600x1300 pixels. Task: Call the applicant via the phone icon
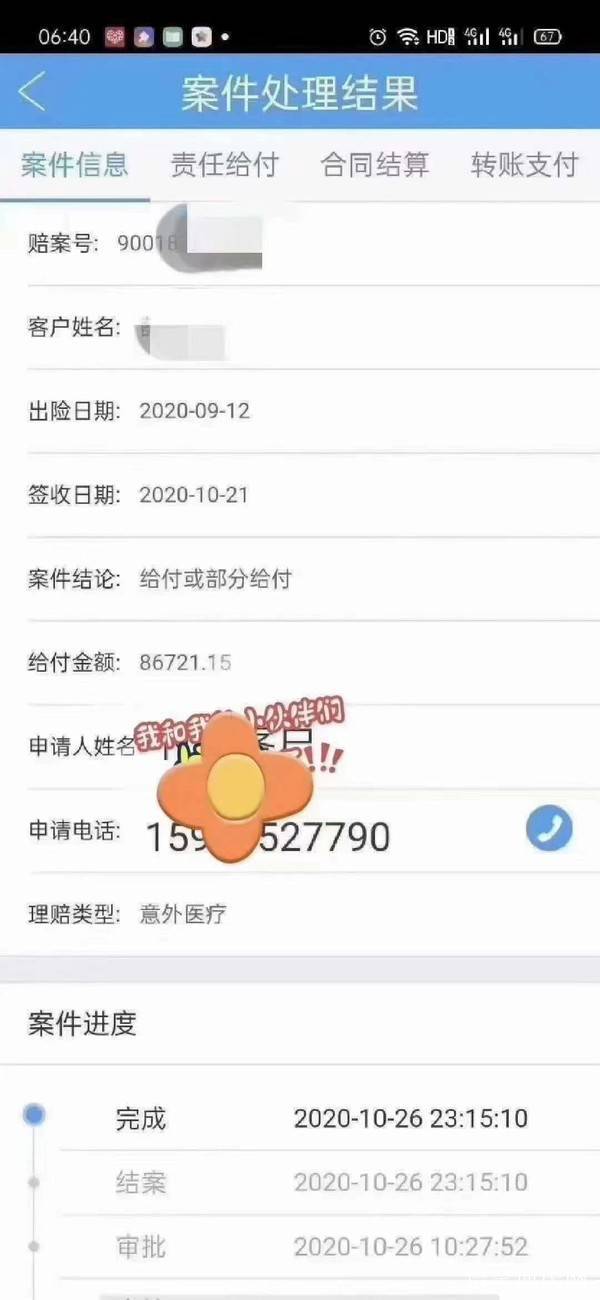549,829
